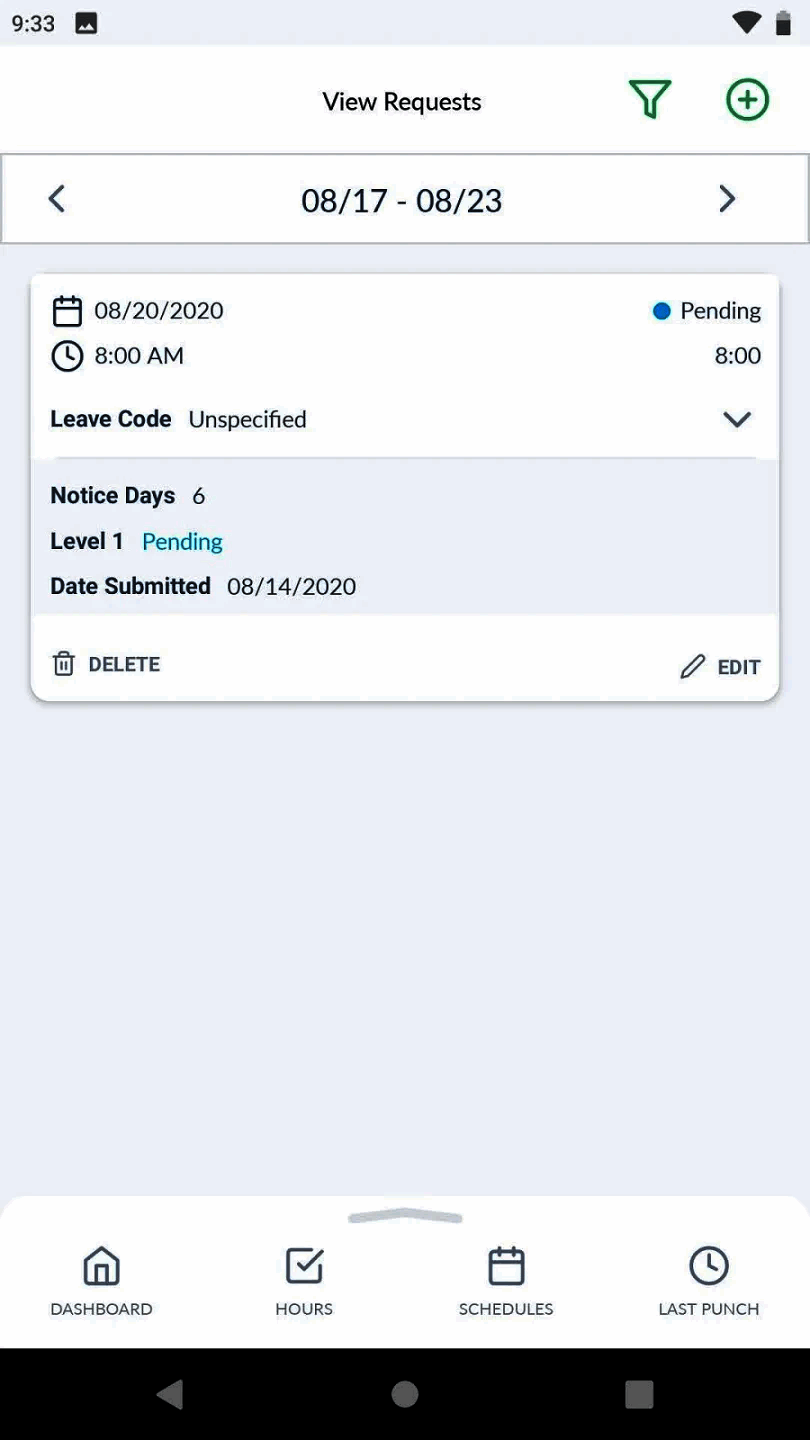810x1440 pixels.
Task: Select Last Punch in the bottom bar
Action: tap(708, 1280)
